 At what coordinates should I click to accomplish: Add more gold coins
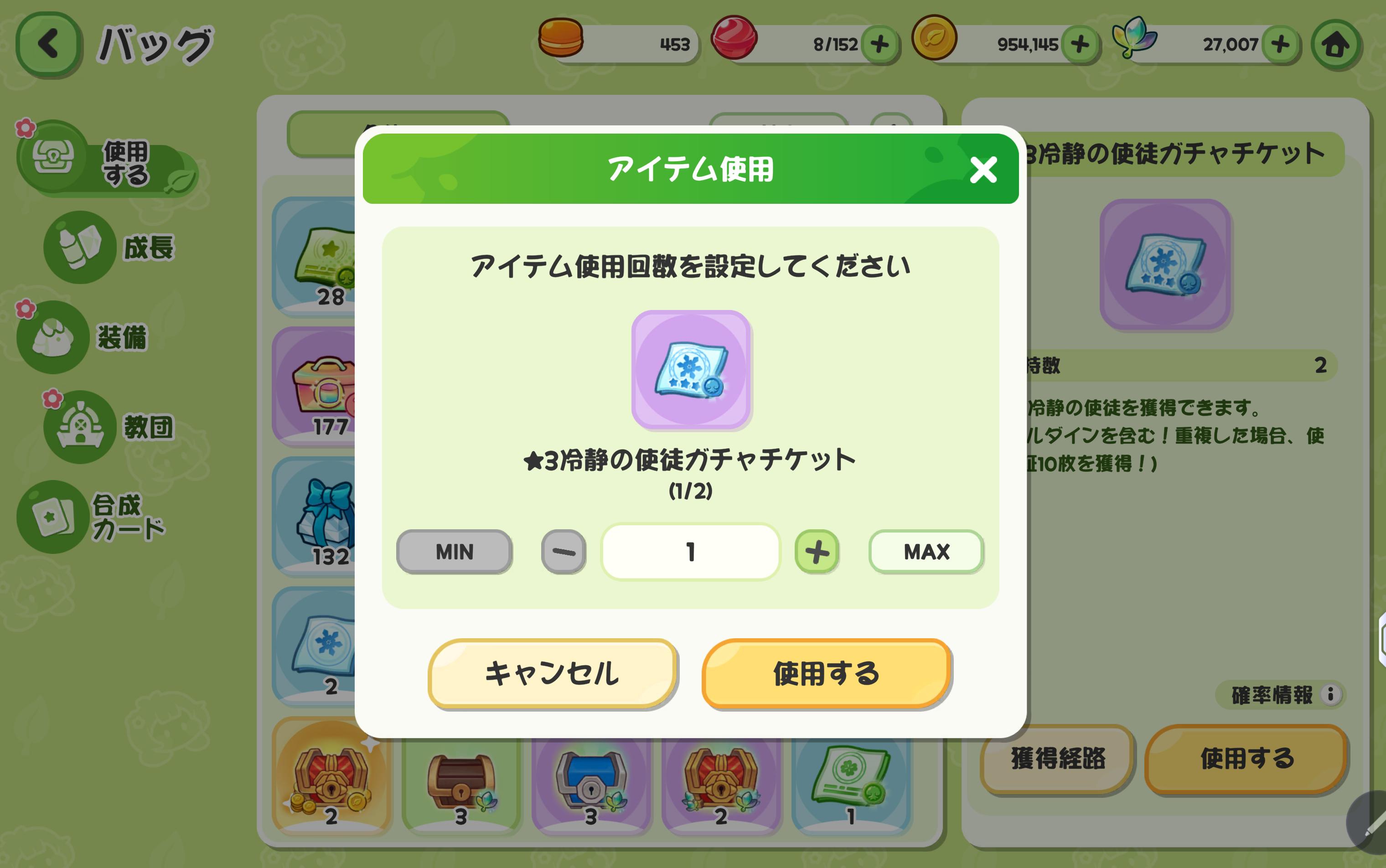click(x=1080, y=44)
